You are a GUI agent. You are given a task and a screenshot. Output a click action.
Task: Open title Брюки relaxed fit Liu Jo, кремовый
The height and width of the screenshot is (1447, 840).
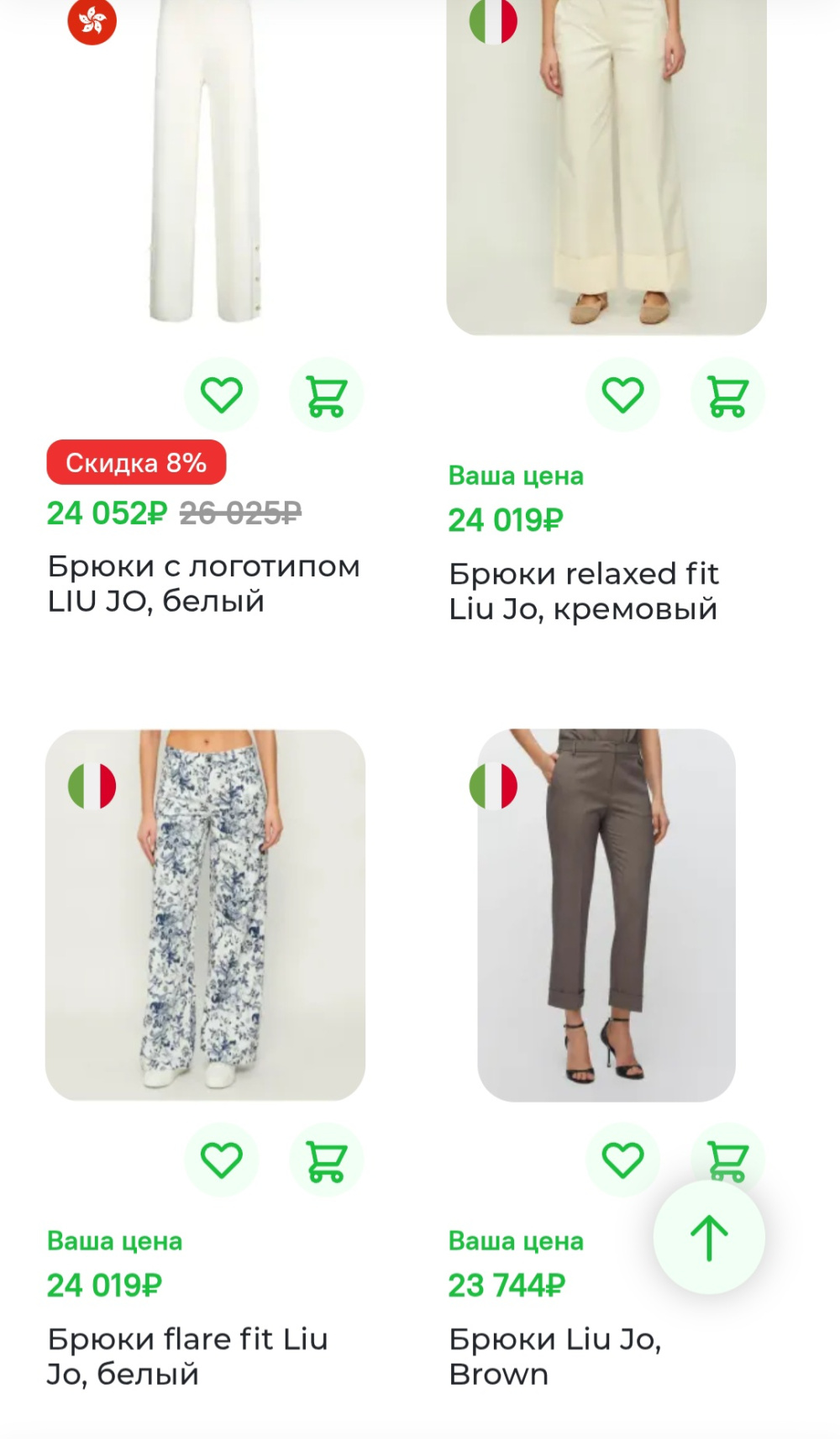pyautogui.click(x=583, y=592)
